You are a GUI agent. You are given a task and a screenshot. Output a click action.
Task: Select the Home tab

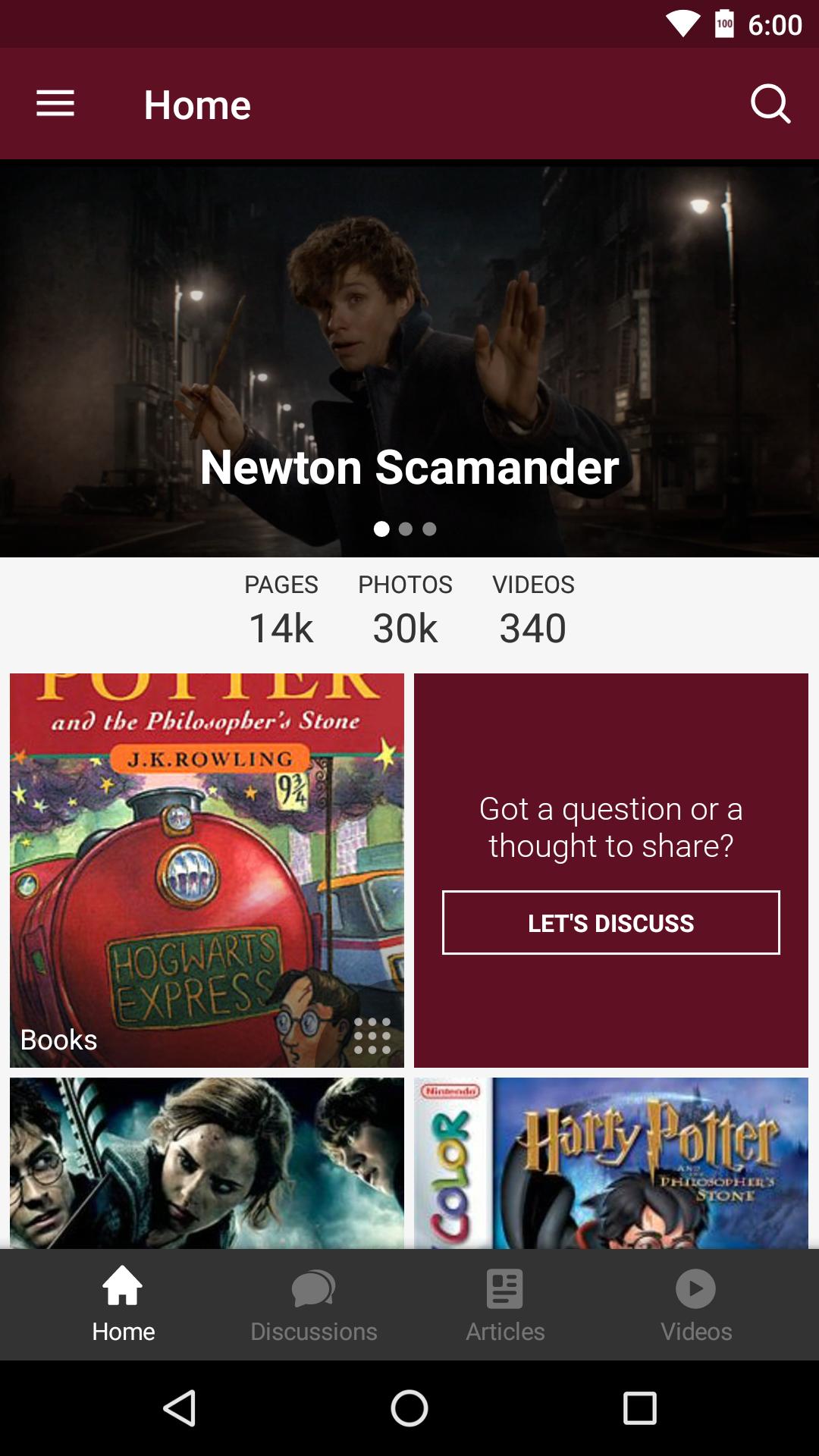point(123,1304)
